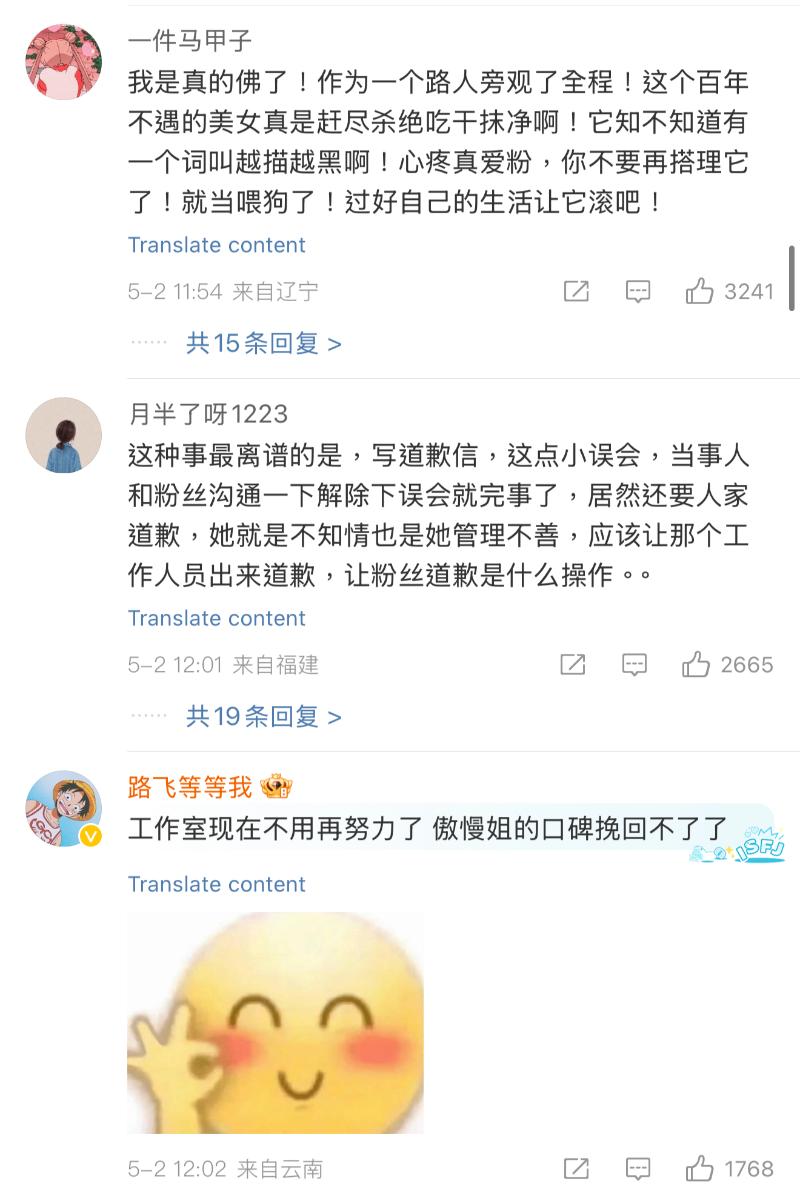The image size is (800, 1198).
Task: Reply to 一件马甲子's comment
Action: point(637,291)
